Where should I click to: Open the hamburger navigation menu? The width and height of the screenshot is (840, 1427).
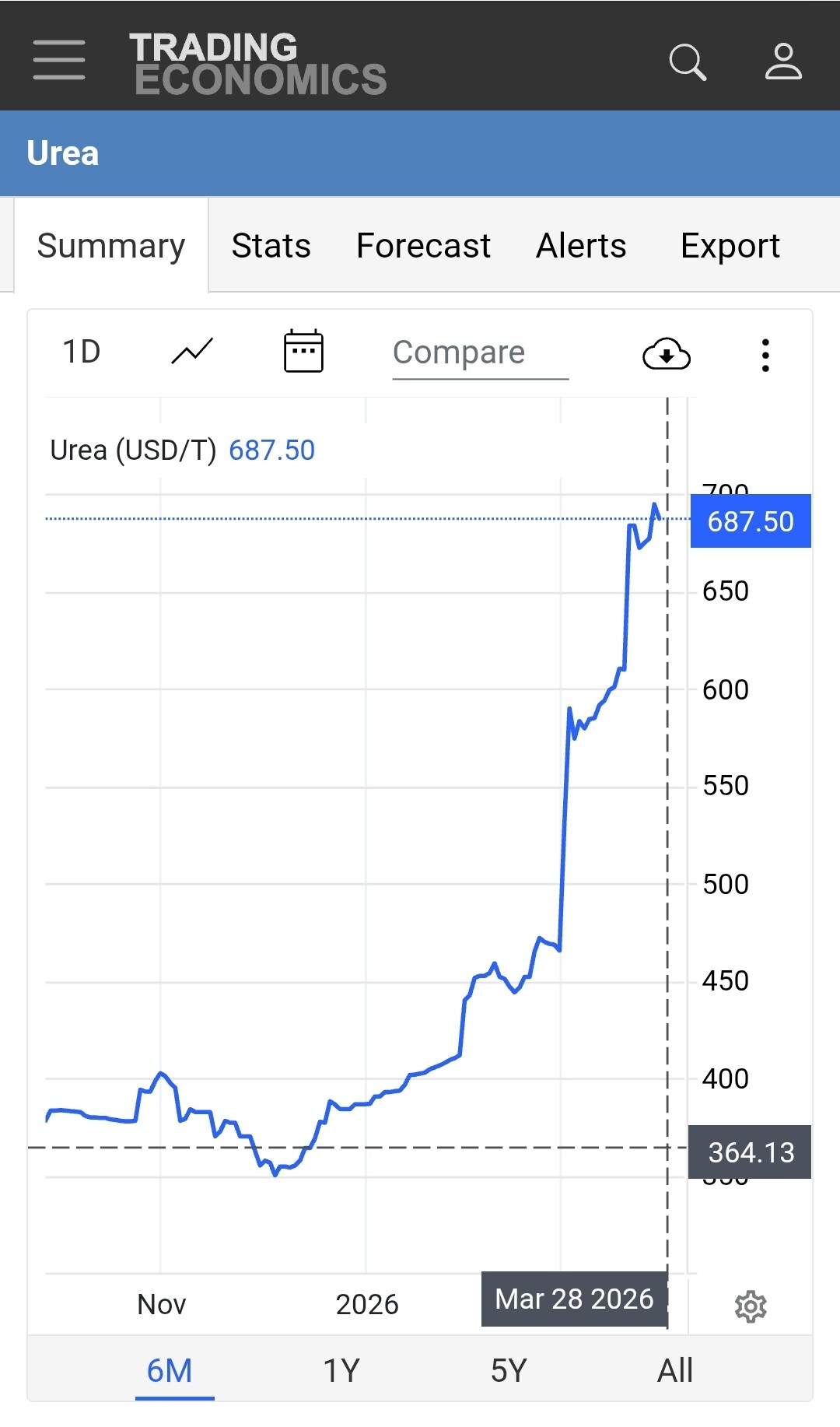[59, 60]
